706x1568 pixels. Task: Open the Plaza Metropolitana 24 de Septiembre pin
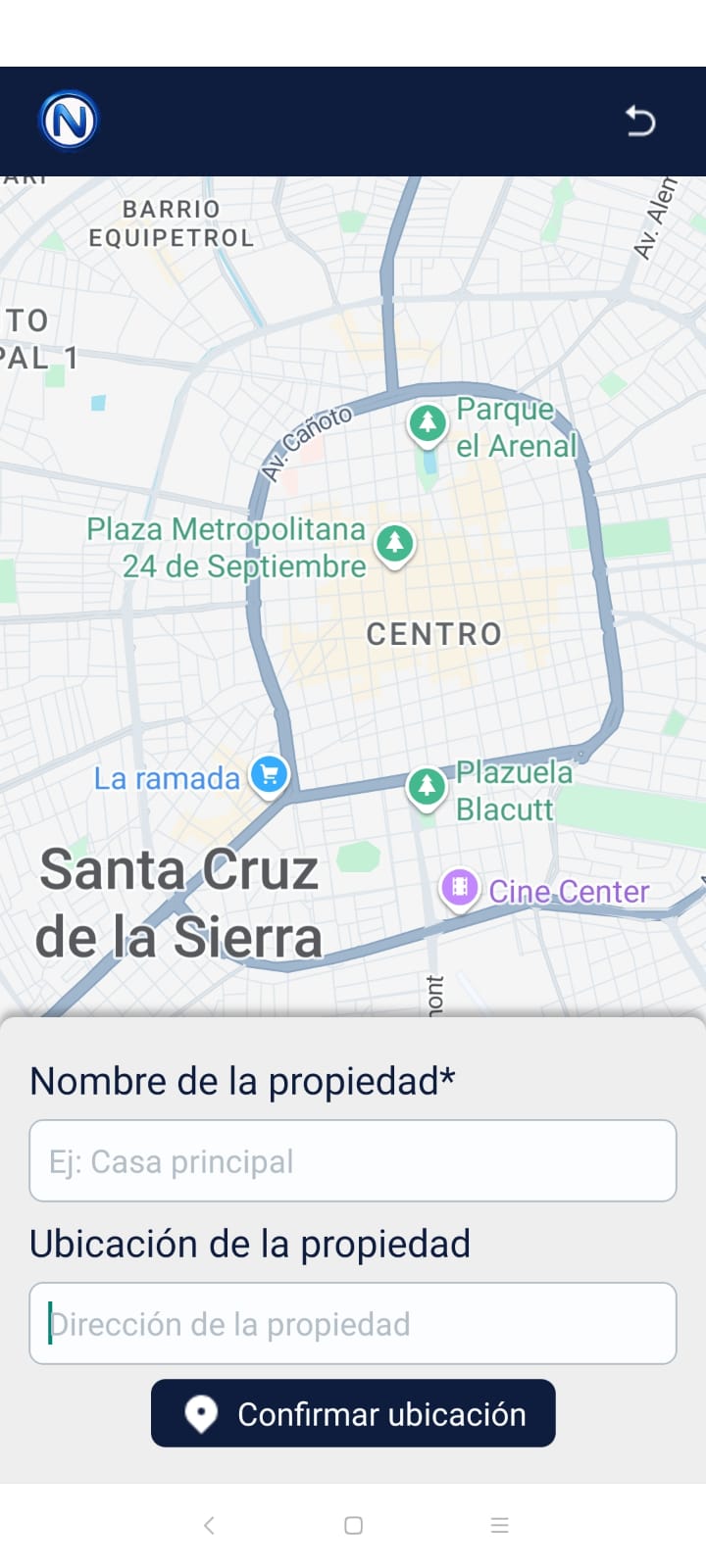[395, 543]
